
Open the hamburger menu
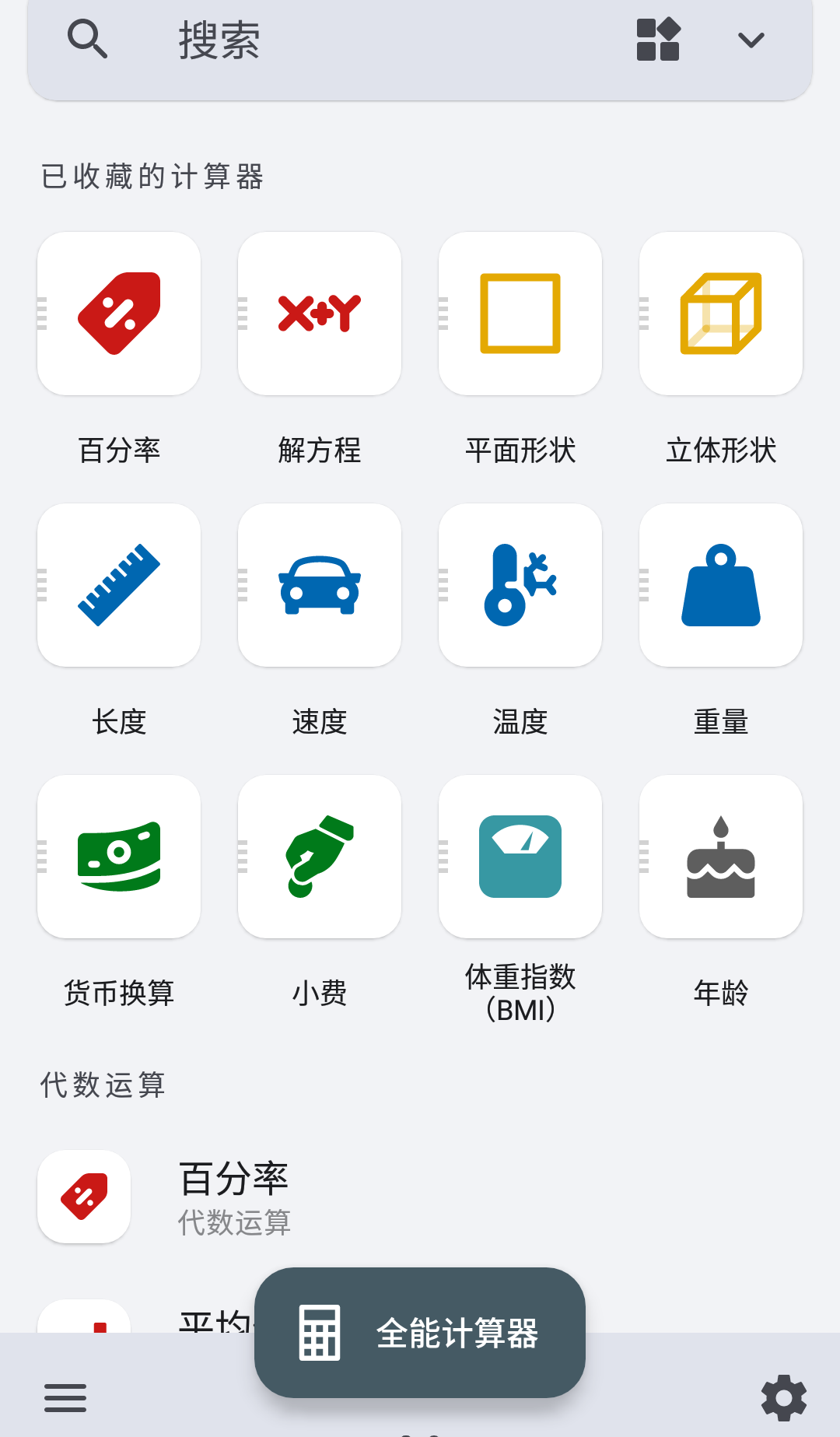65,1398
